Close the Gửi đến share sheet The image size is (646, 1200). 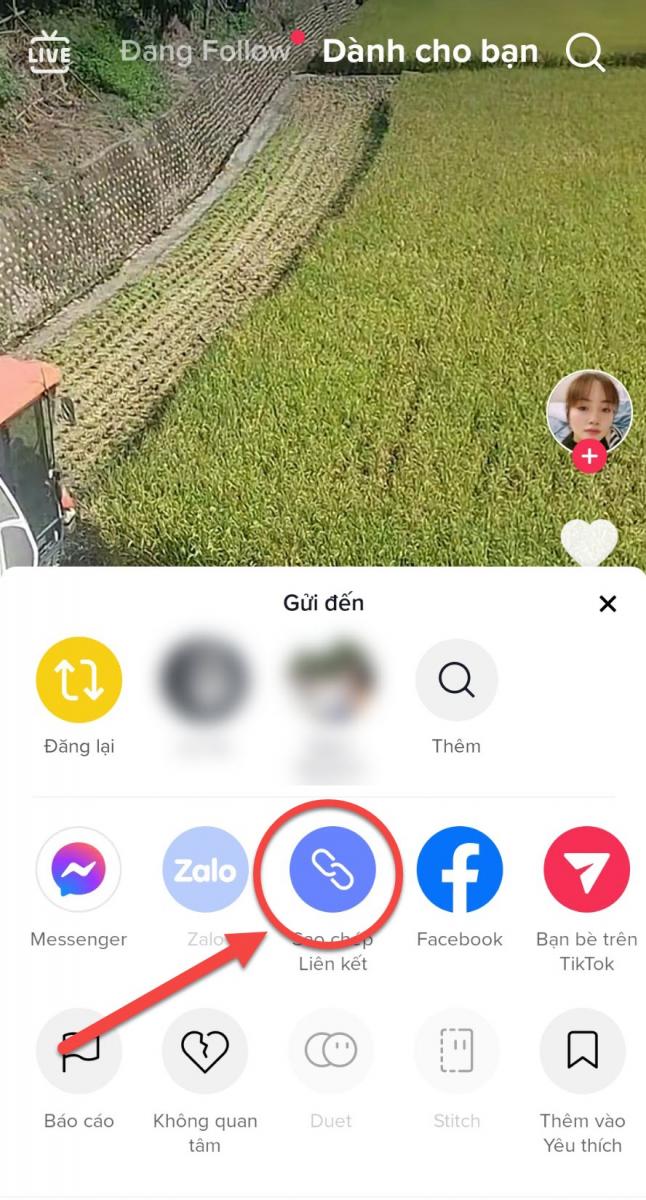coord(607,604)
